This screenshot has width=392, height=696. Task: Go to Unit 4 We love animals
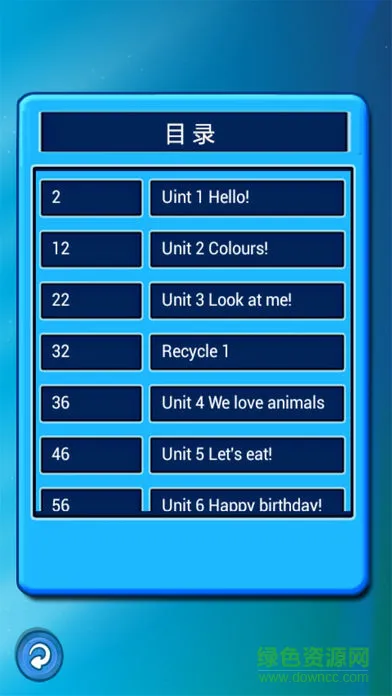click(247, 403)
